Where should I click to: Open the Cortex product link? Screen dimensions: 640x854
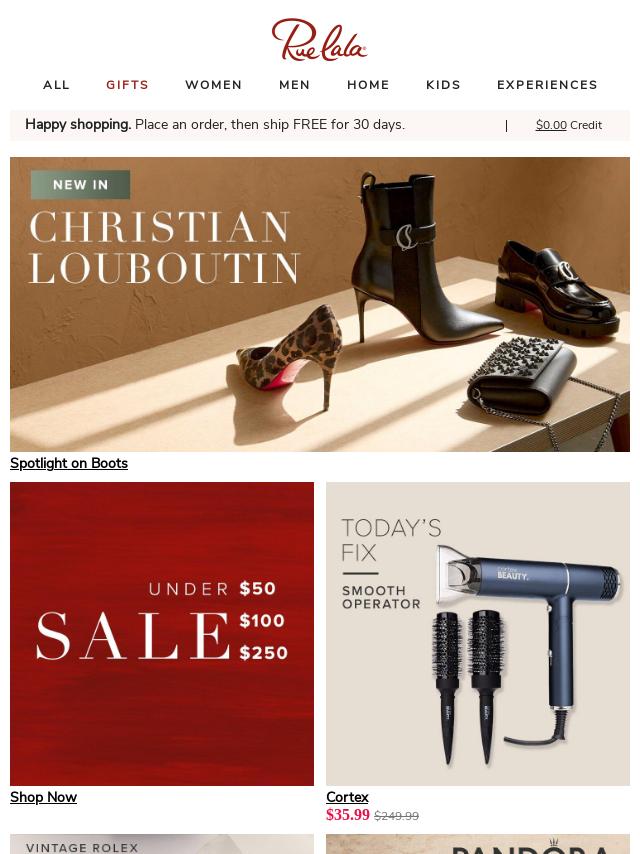point(347,797)
